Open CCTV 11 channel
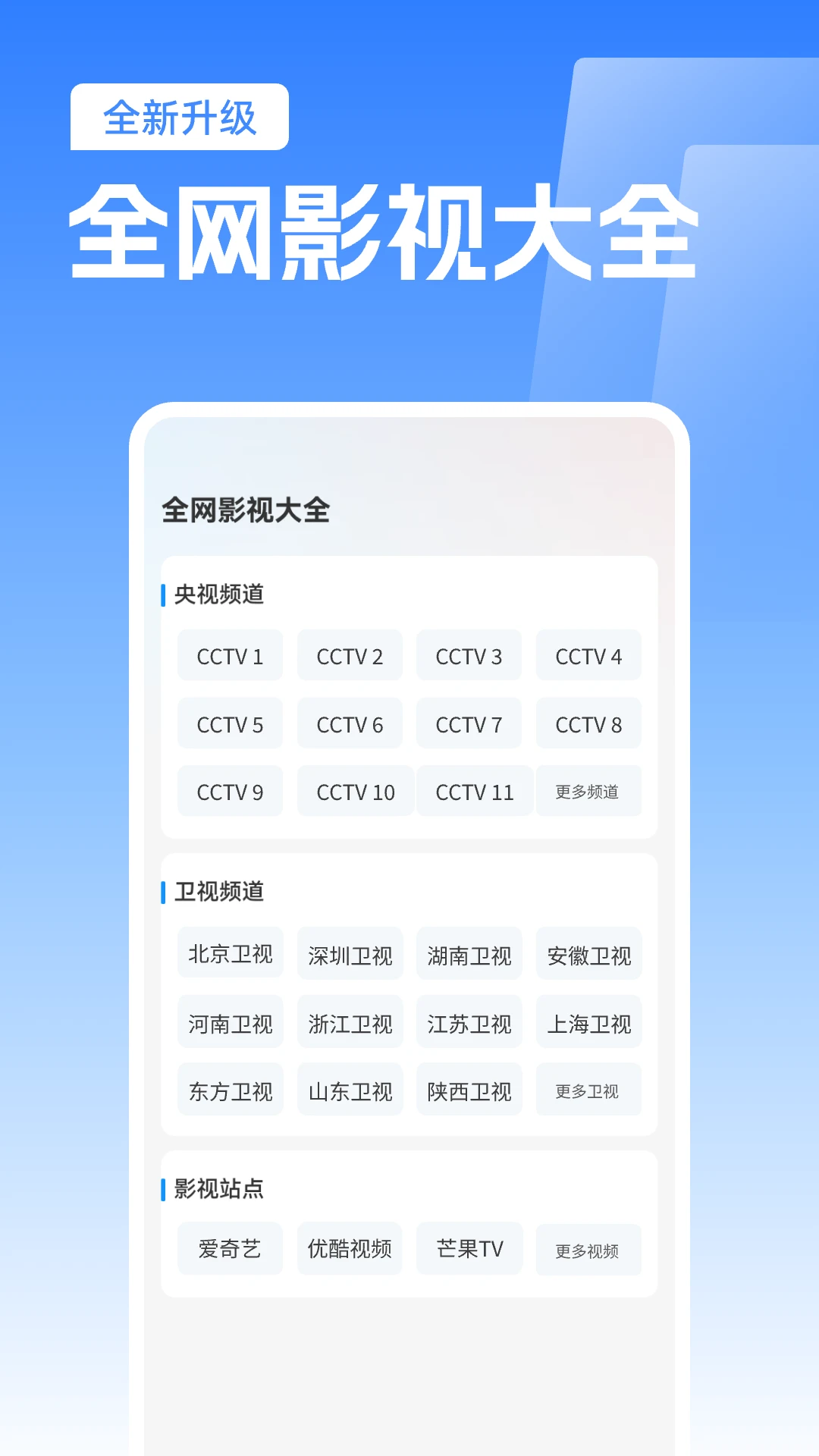819x1456 pixels. (474, 792)
